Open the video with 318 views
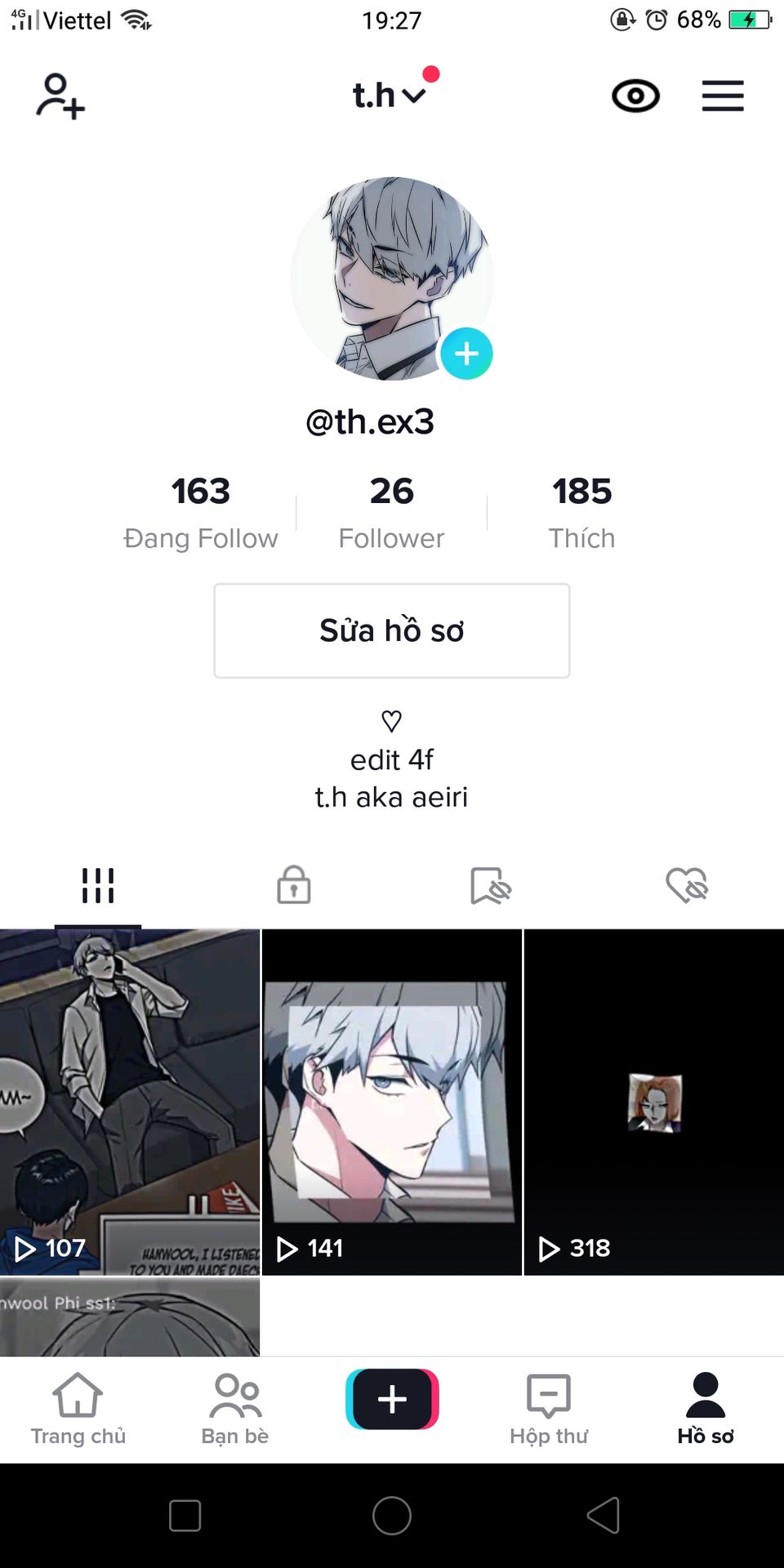This screenshot has height=1568, width=784. click(x=654, y=1102)
